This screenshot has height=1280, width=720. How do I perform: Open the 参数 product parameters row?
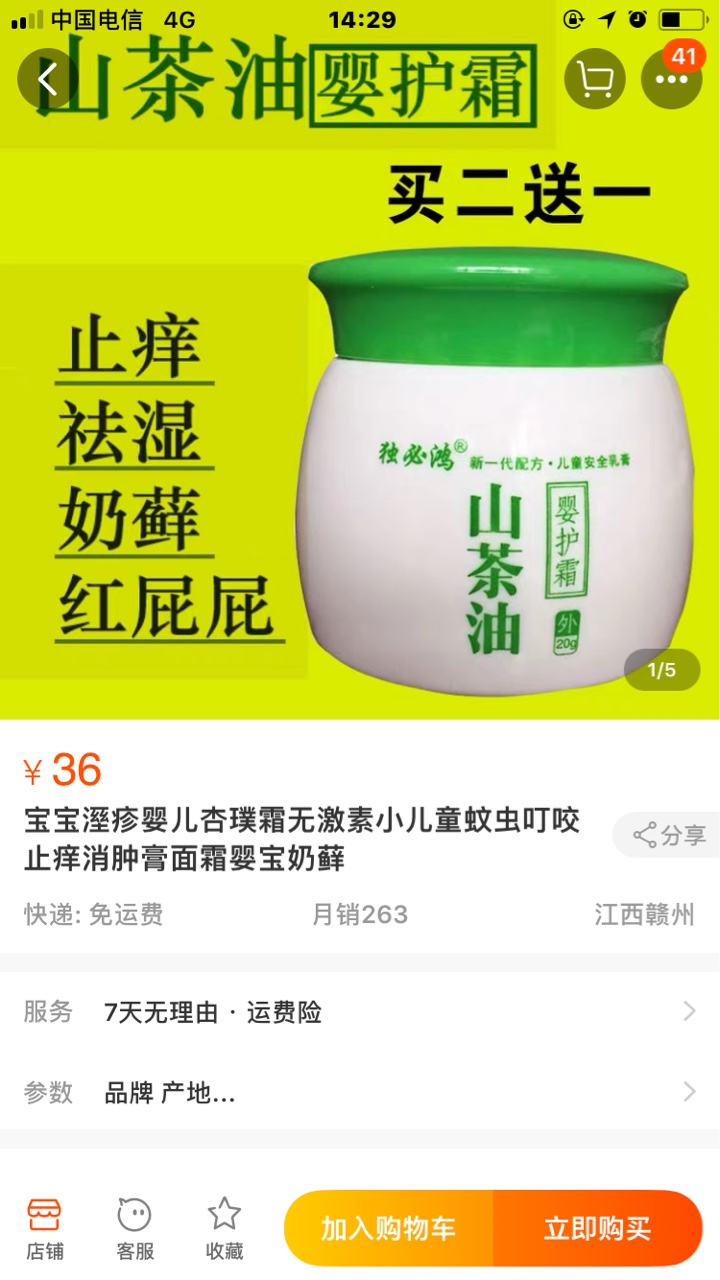[x=360, y=1092]
